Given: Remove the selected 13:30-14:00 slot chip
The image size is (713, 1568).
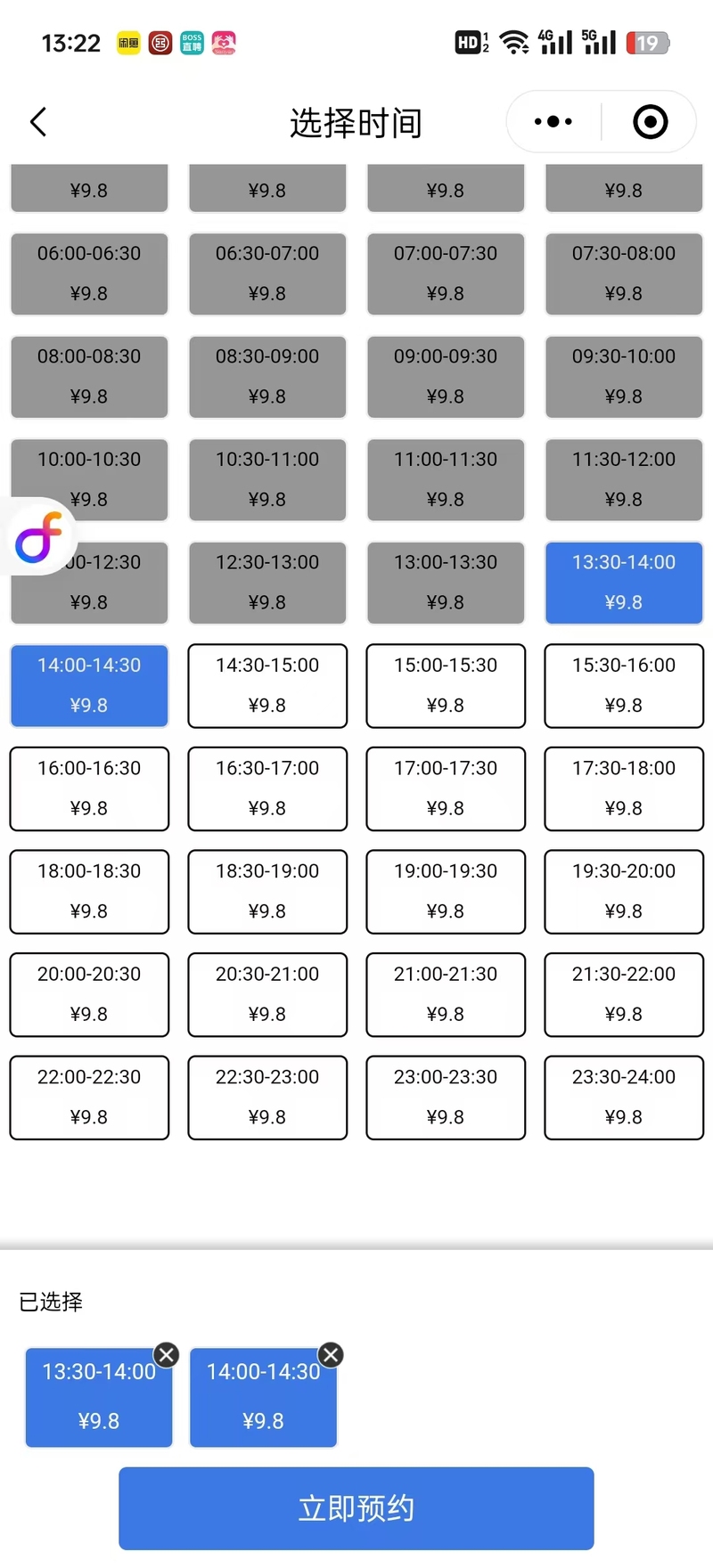Looking at the screenshot, I should tap(167, 1355).
